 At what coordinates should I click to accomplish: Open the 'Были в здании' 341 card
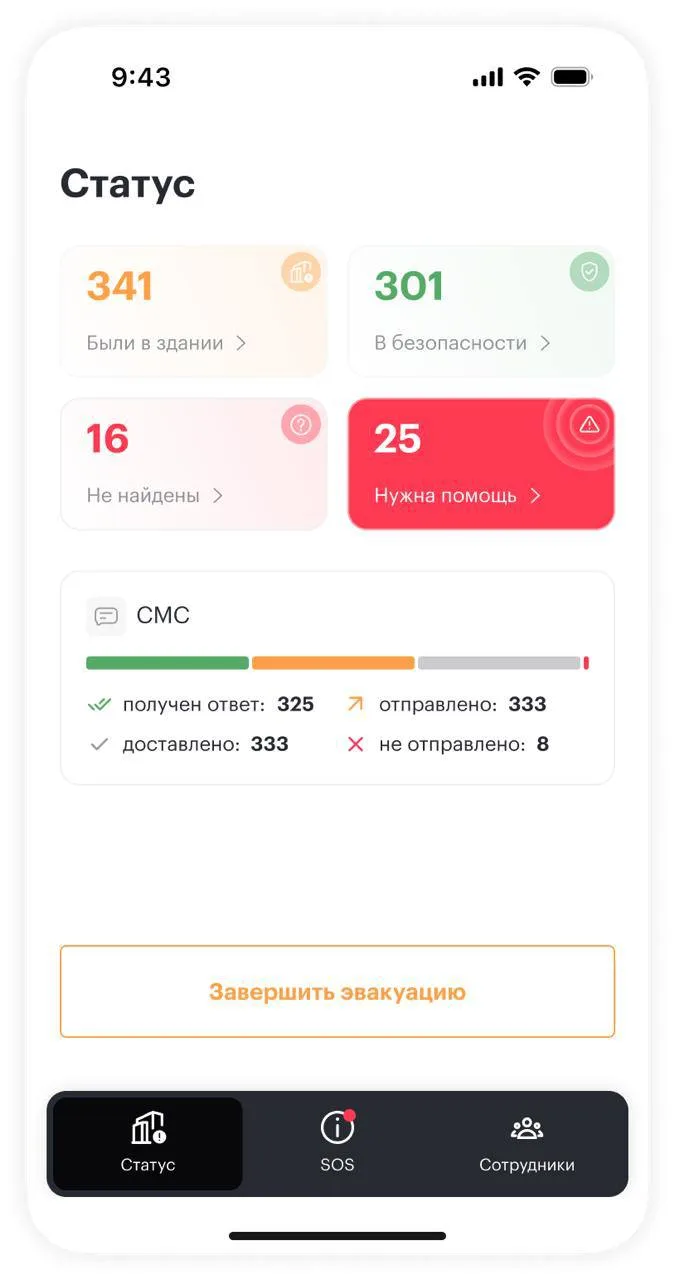click(194, 311)
